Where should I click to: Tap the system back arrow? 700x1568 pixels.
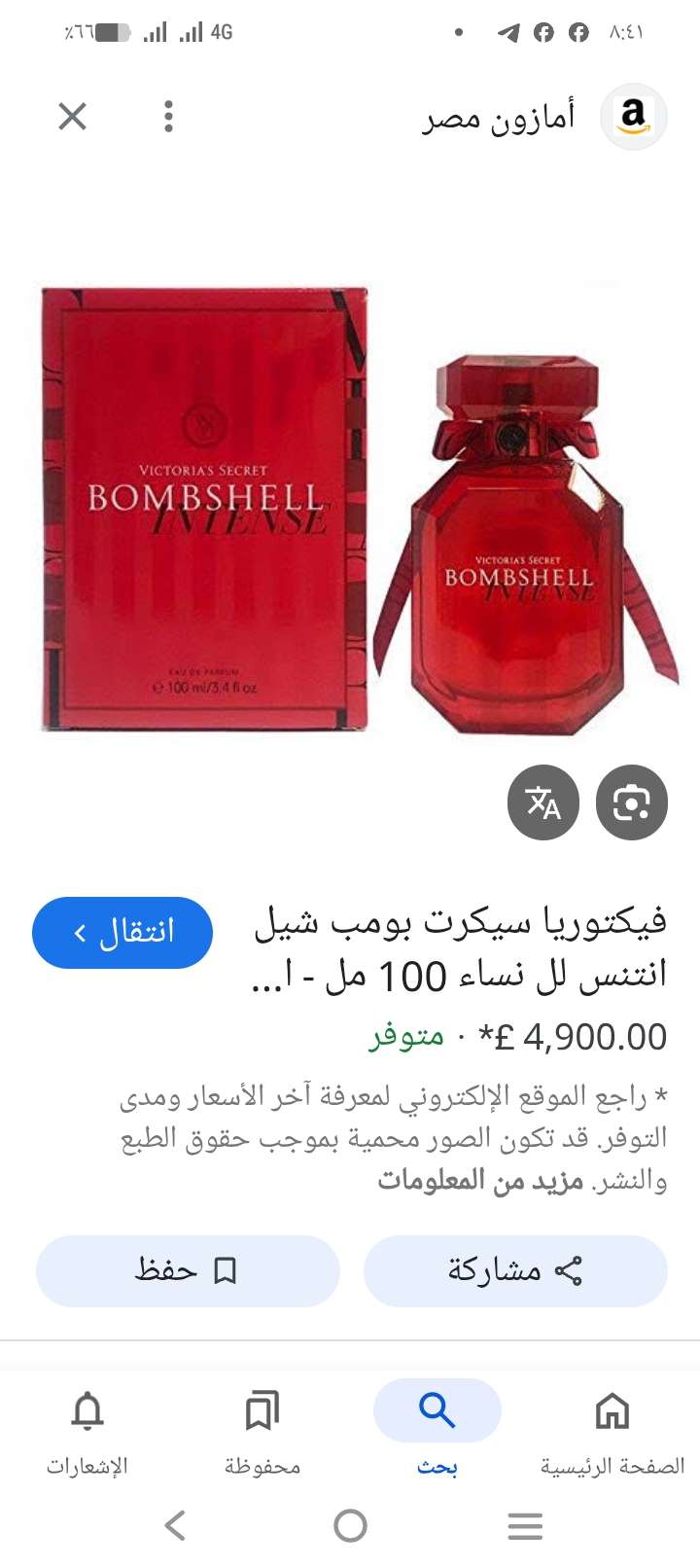[x=175, y=1525]
